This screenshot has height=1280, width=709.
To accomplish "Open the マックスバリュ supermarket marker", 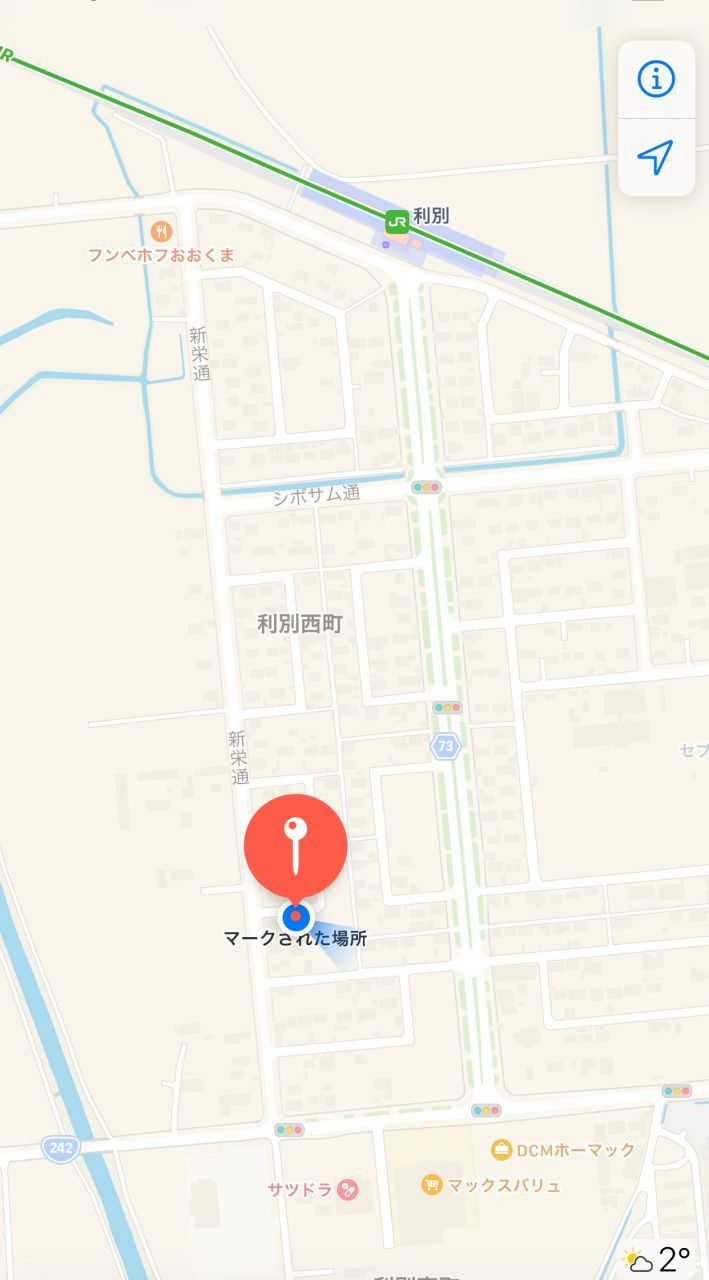I will click(432, 1185).
